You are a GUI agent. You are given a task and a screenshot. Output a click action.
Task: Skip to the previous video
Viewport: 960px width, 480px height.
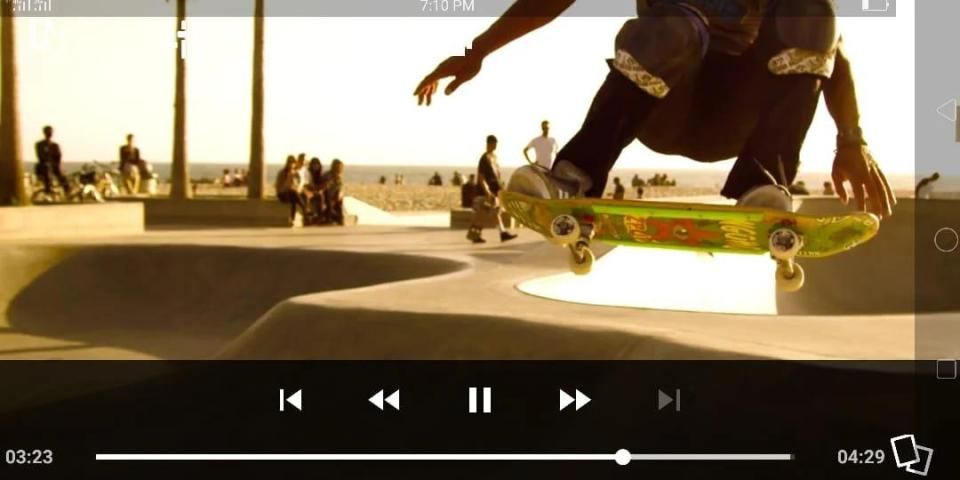pos(290,400)
